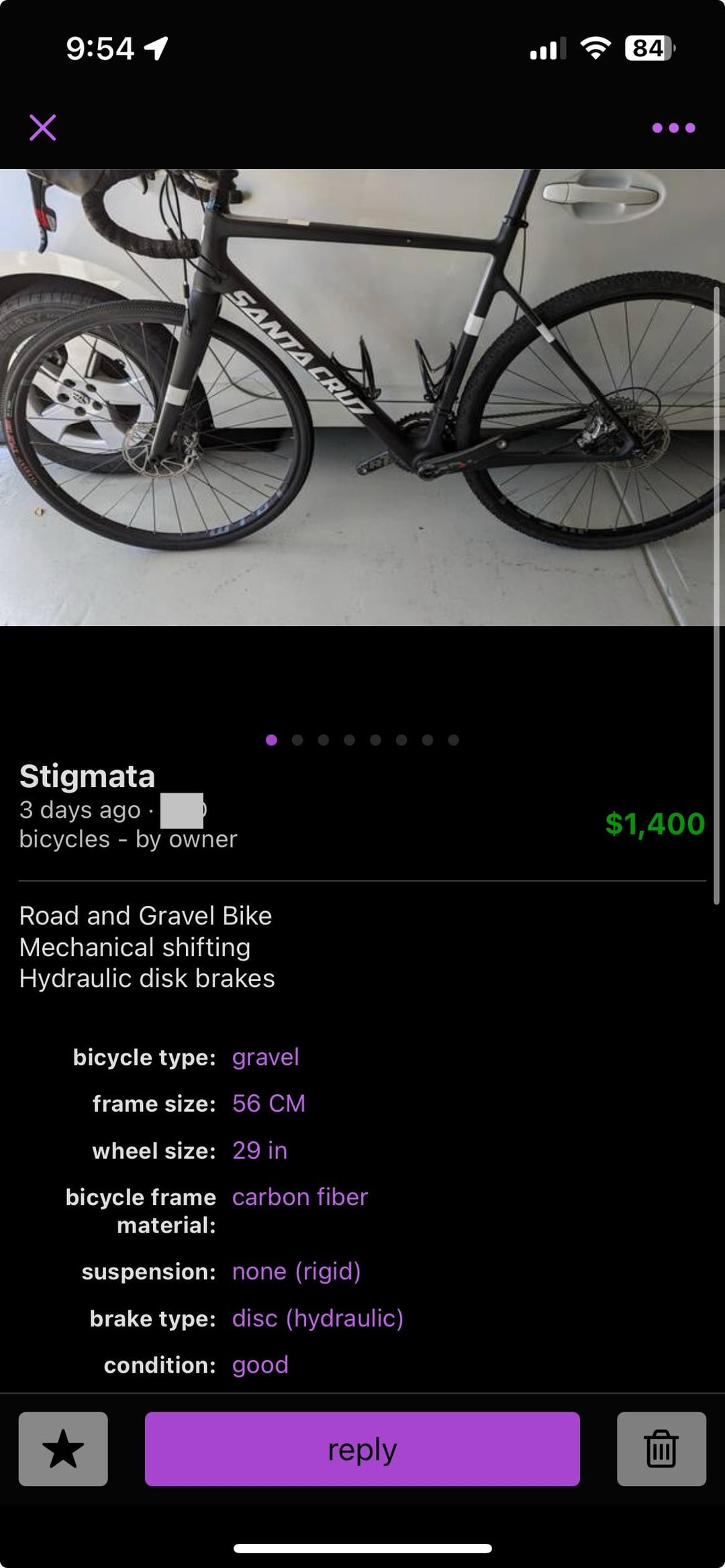The image size is (725, 1568).
Task: Tap the 56 CM frame size value
Action: pyautogui.click(x=269, y=1104)
